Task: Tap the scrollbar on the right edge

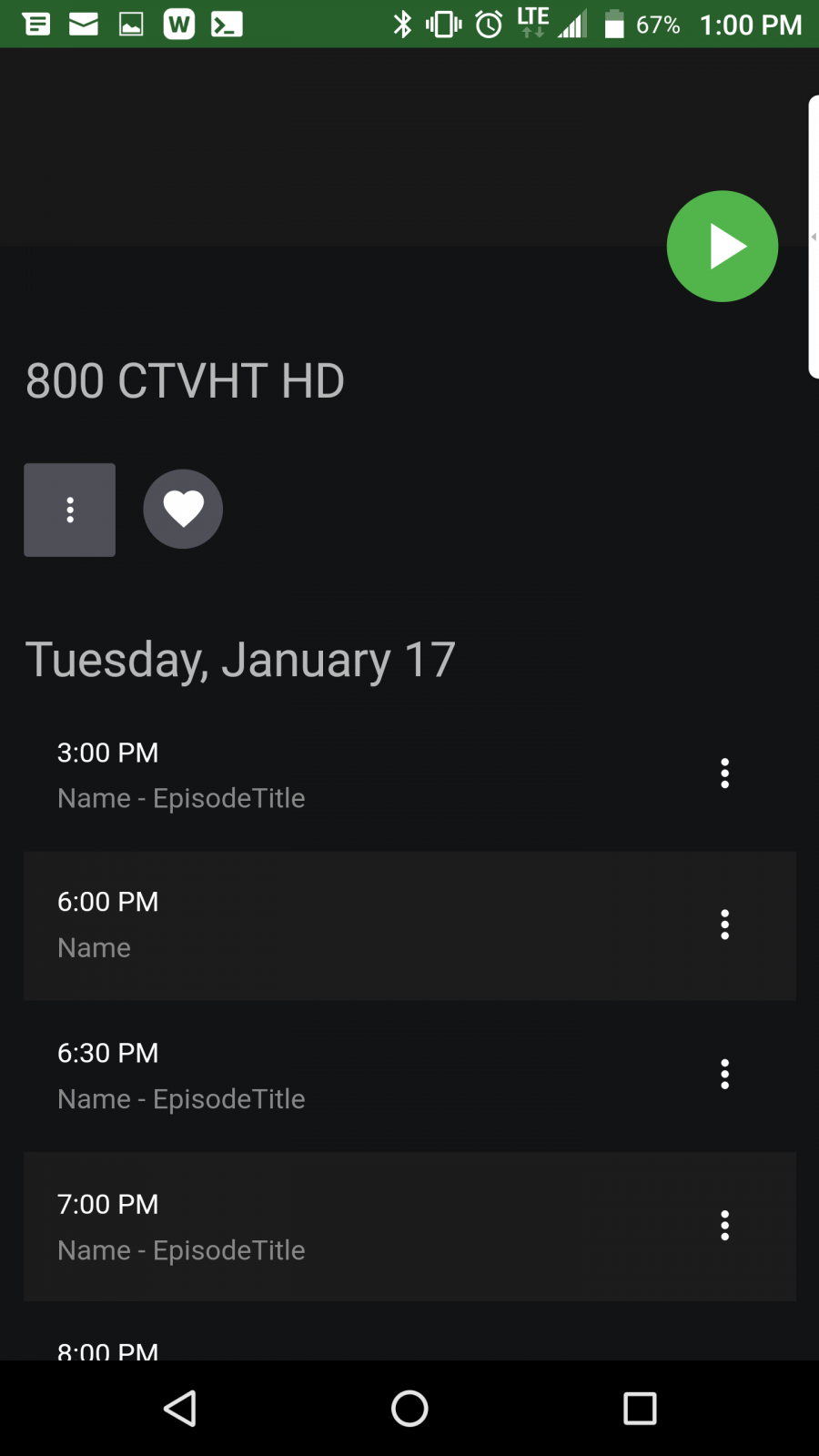Action: (811, 237)
